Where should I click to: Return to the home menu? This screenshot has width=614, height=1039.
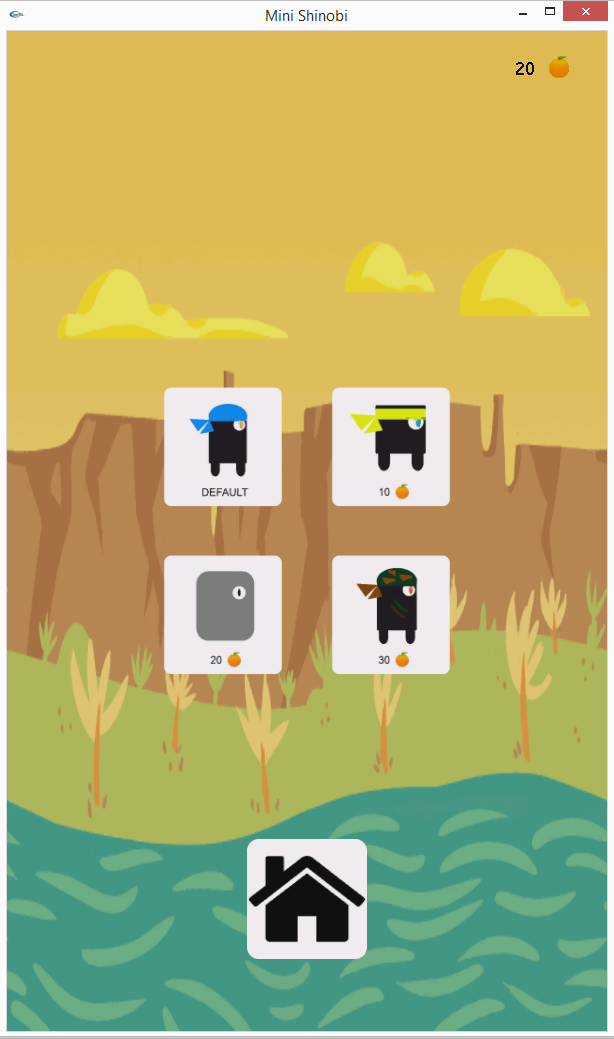307,899
